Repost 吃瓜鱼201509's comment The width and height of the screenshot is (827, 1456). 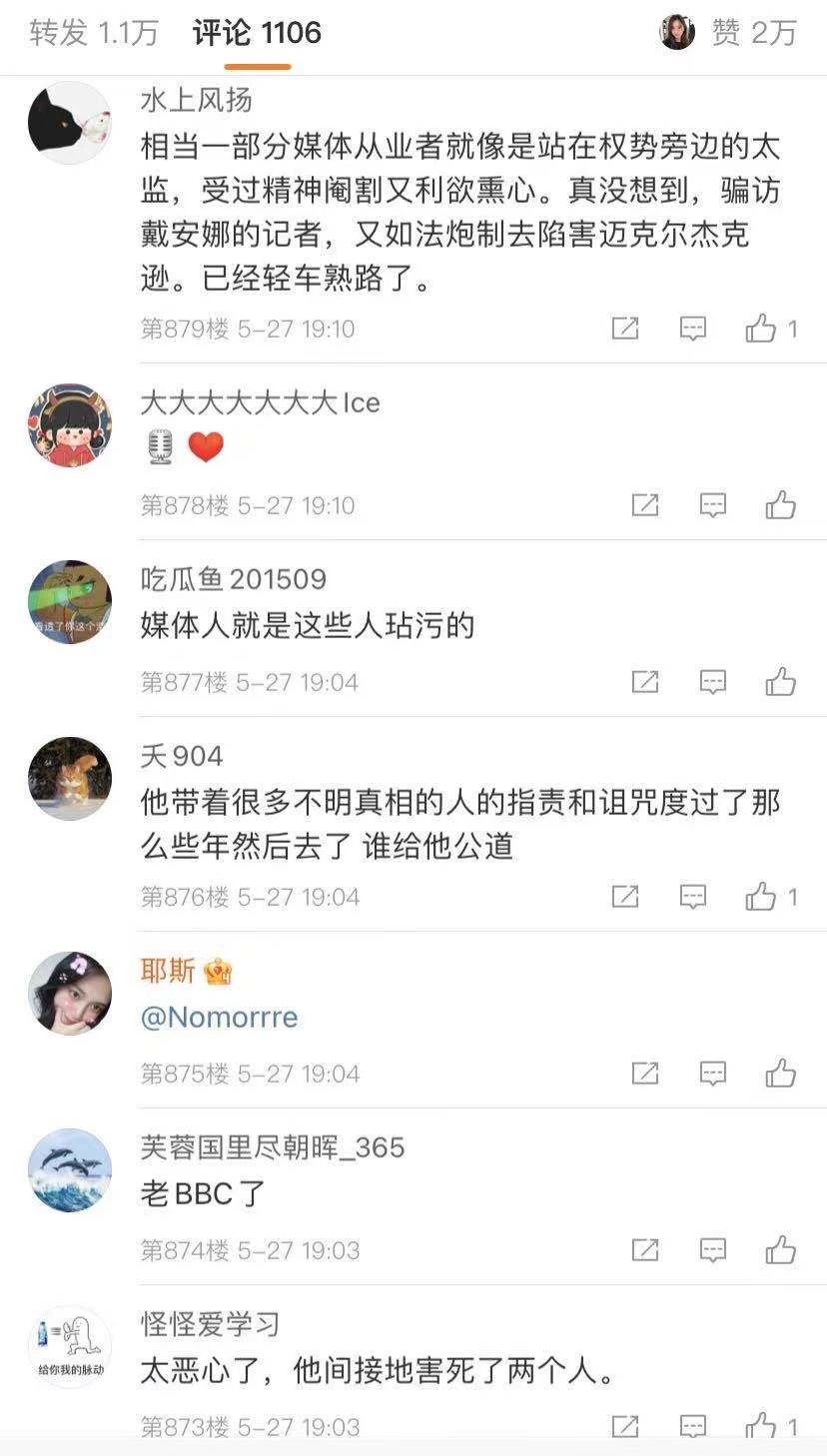[645, 682]
